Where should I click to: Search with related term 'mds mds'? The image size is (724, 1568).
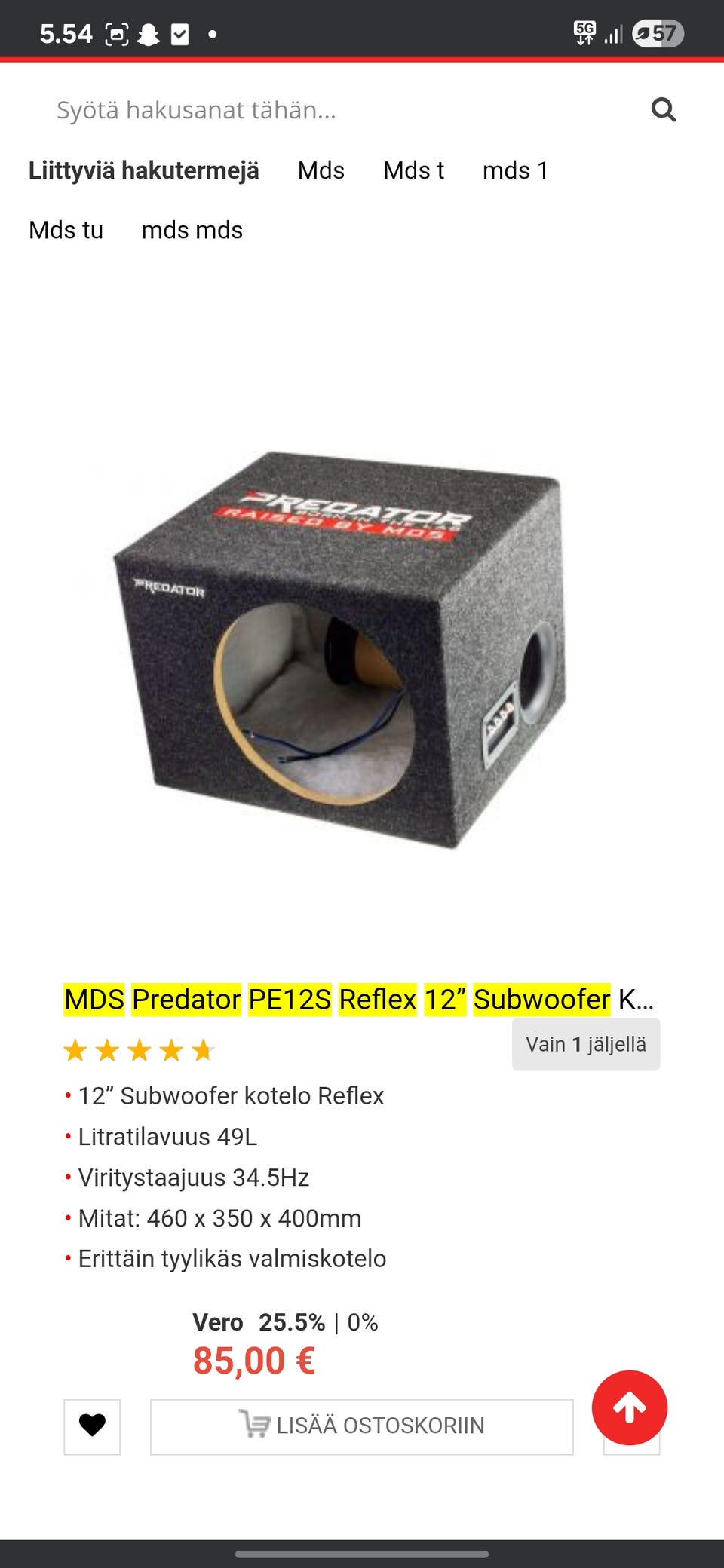[192, 230]
